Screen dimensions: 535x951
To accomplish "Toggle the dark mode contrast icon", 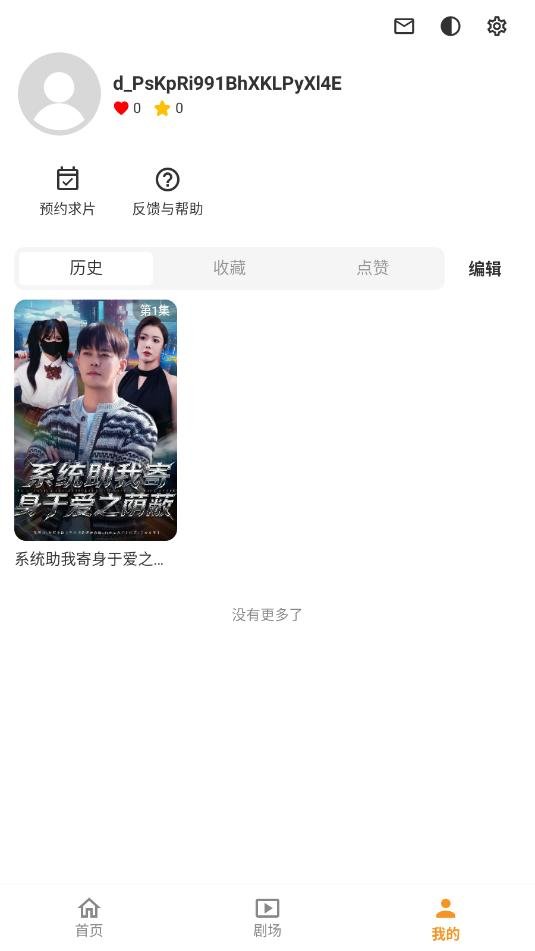I will click(450, 26).
